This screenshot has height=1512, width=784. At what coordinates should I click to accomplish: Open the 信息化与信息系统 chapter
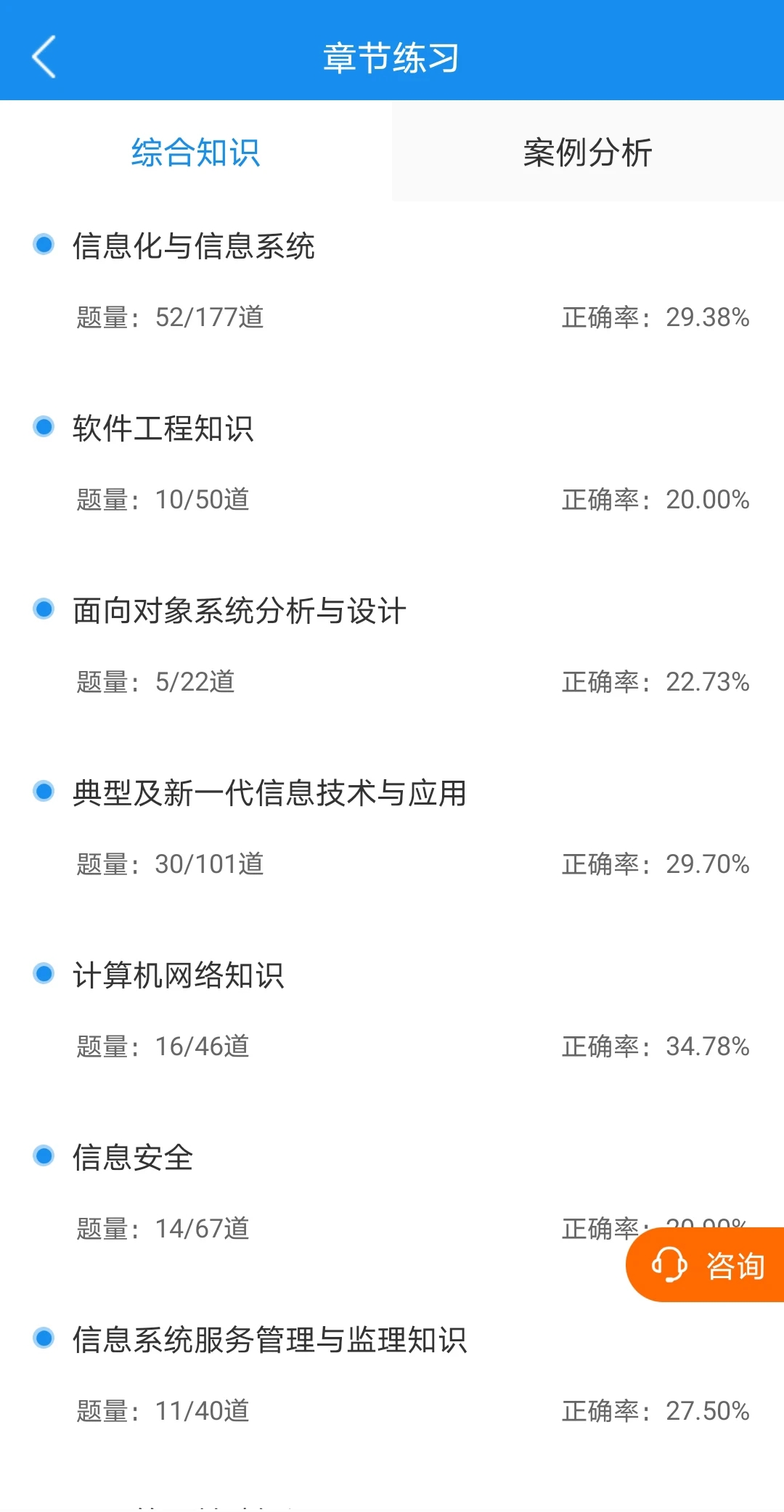(x=193, y=246)
